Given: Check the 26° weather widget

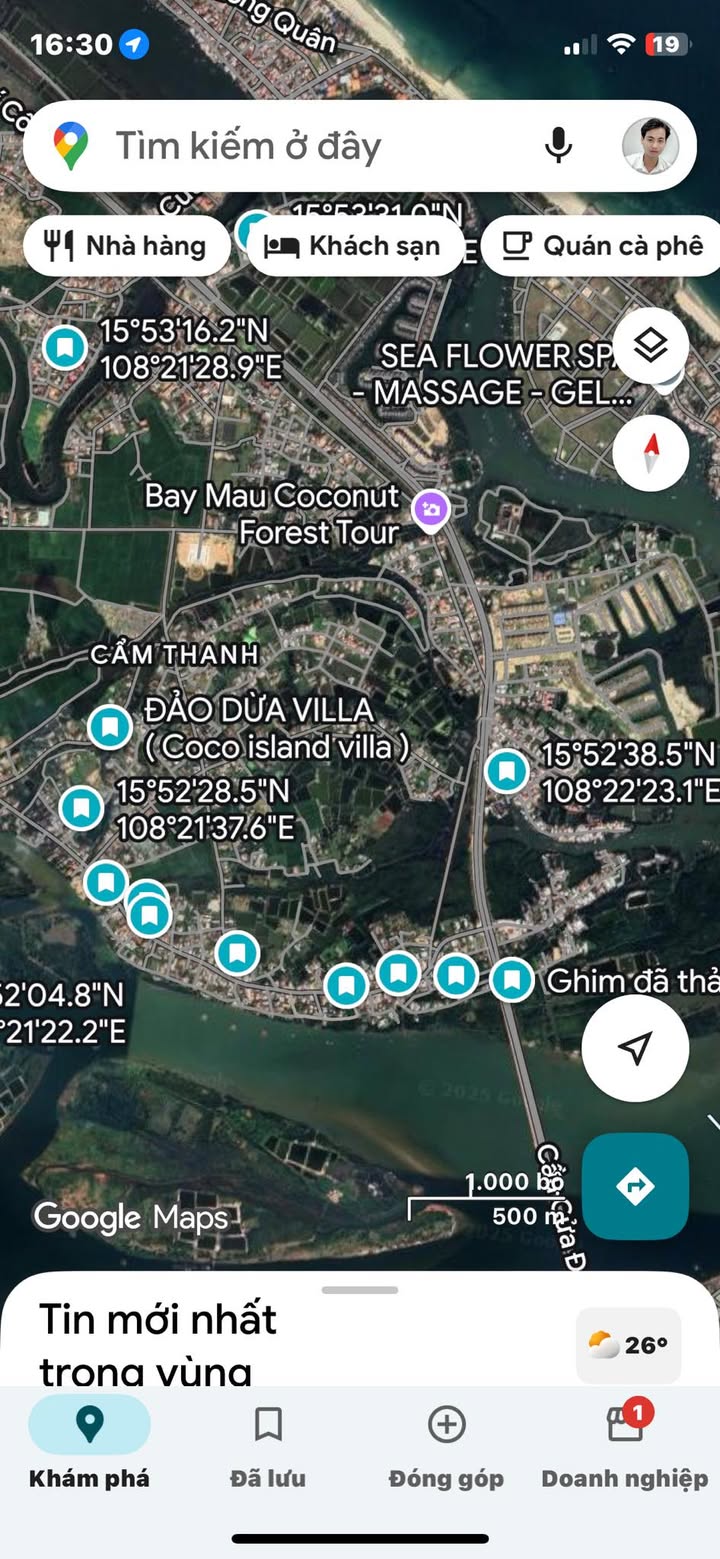Looking at the screenshot, I should click(x=628, y=1345).
